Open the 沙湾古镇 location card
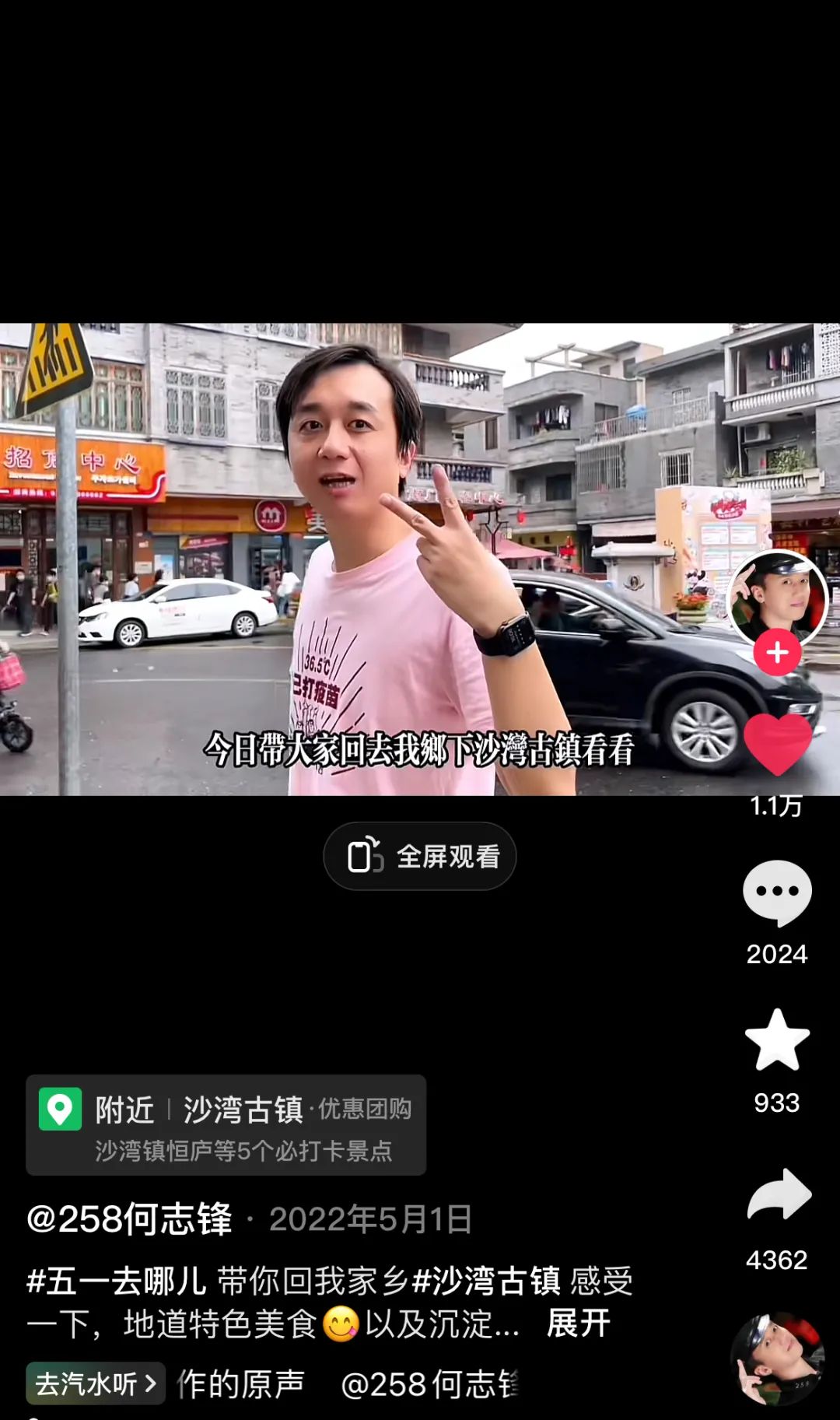This screenshot has height=1420, width=840. tap(226, 1124)
